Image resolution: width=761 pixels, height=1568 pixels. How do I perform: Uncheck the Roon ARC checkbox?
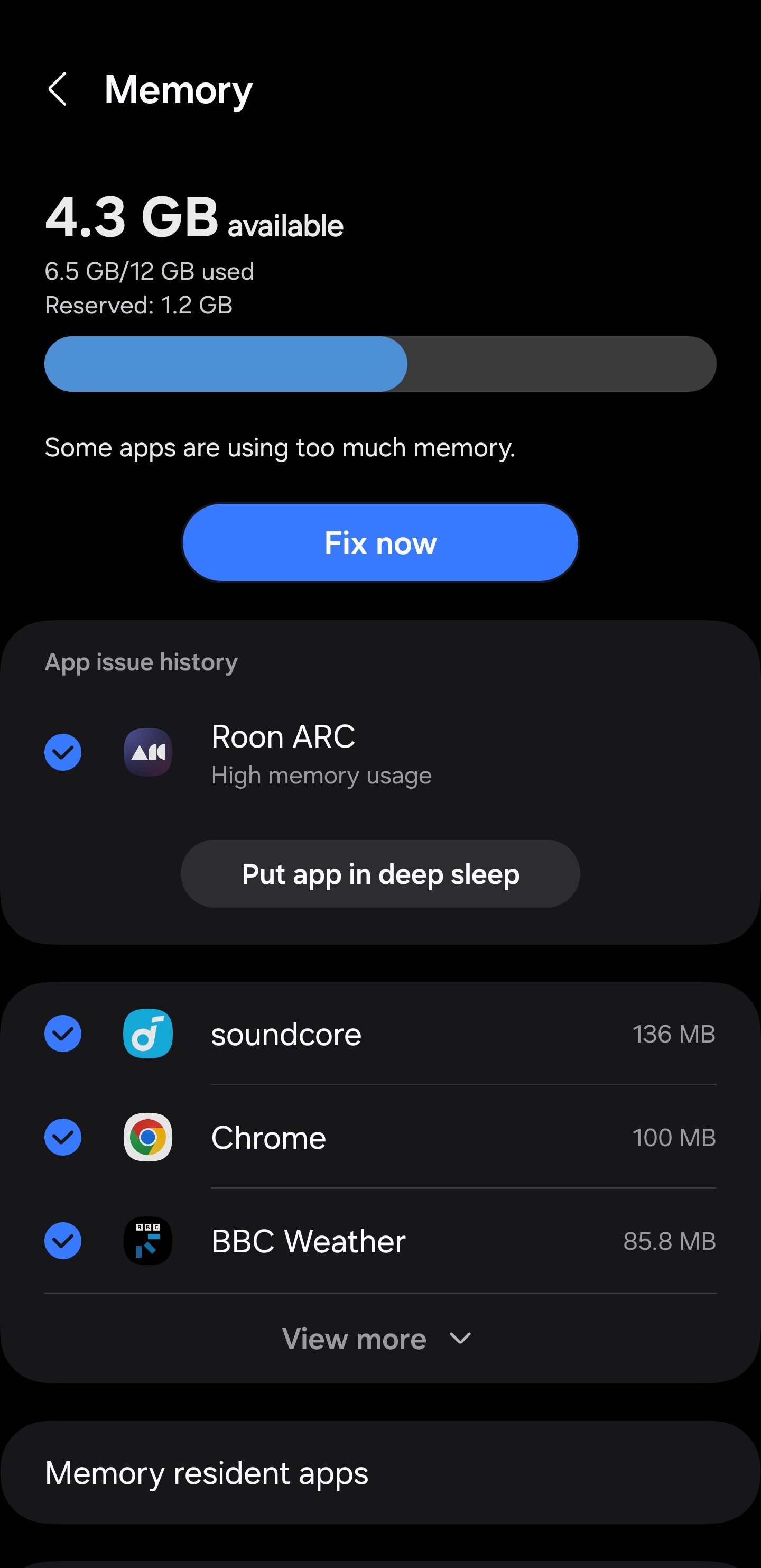click(63, 752)
